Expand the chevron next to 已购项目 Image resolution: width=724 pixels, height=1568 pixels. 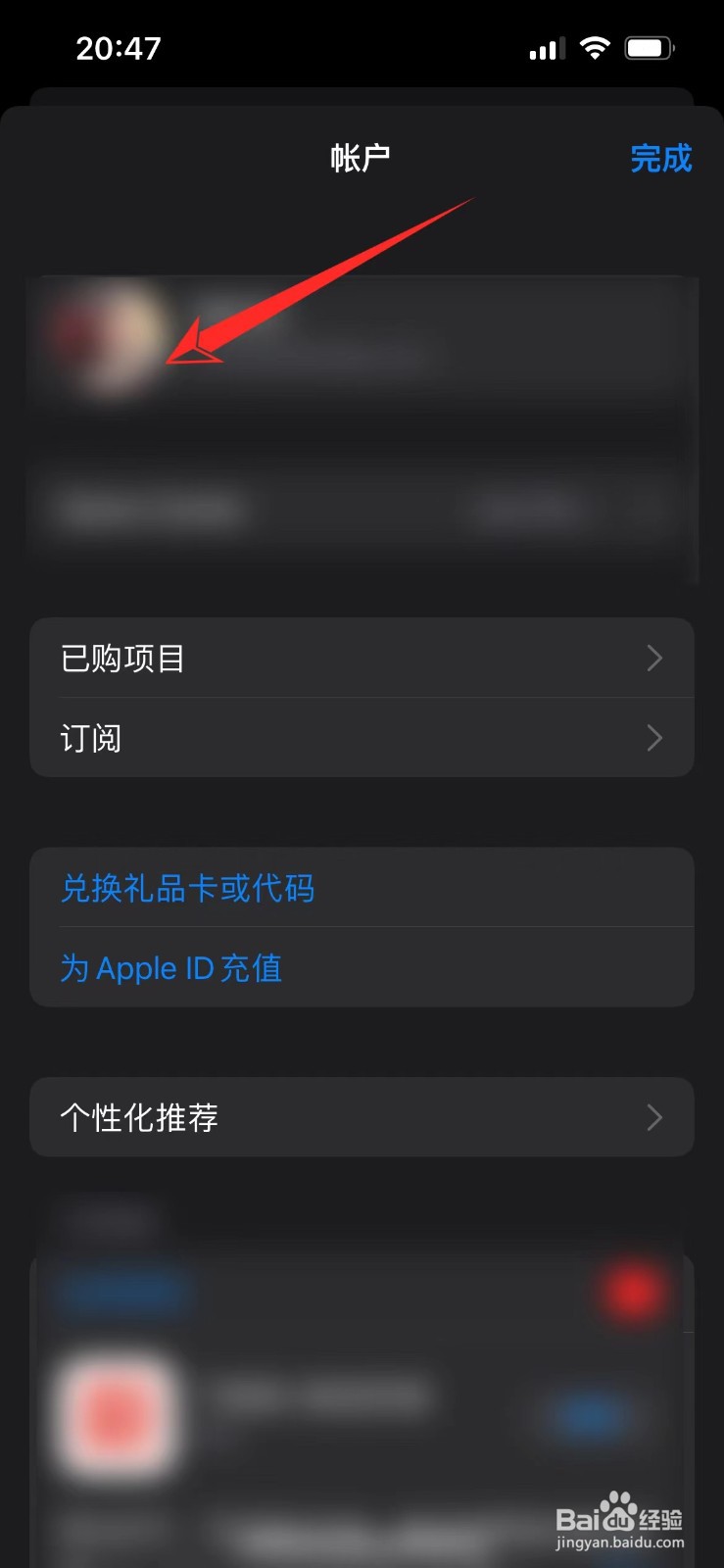pyautogui.click(x=654, y=658)
